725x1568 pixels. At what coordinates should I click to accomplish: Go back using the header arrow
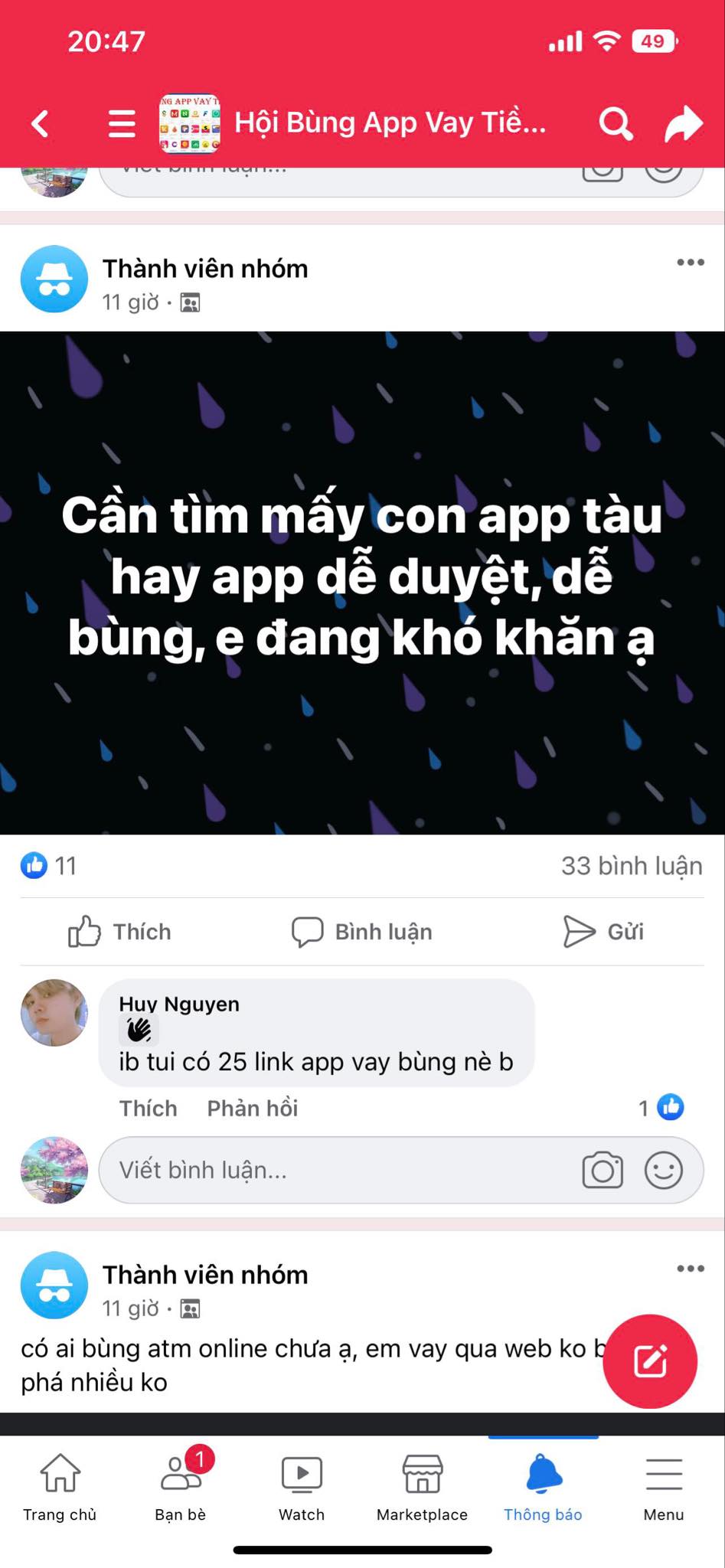[x=40, y=123]
